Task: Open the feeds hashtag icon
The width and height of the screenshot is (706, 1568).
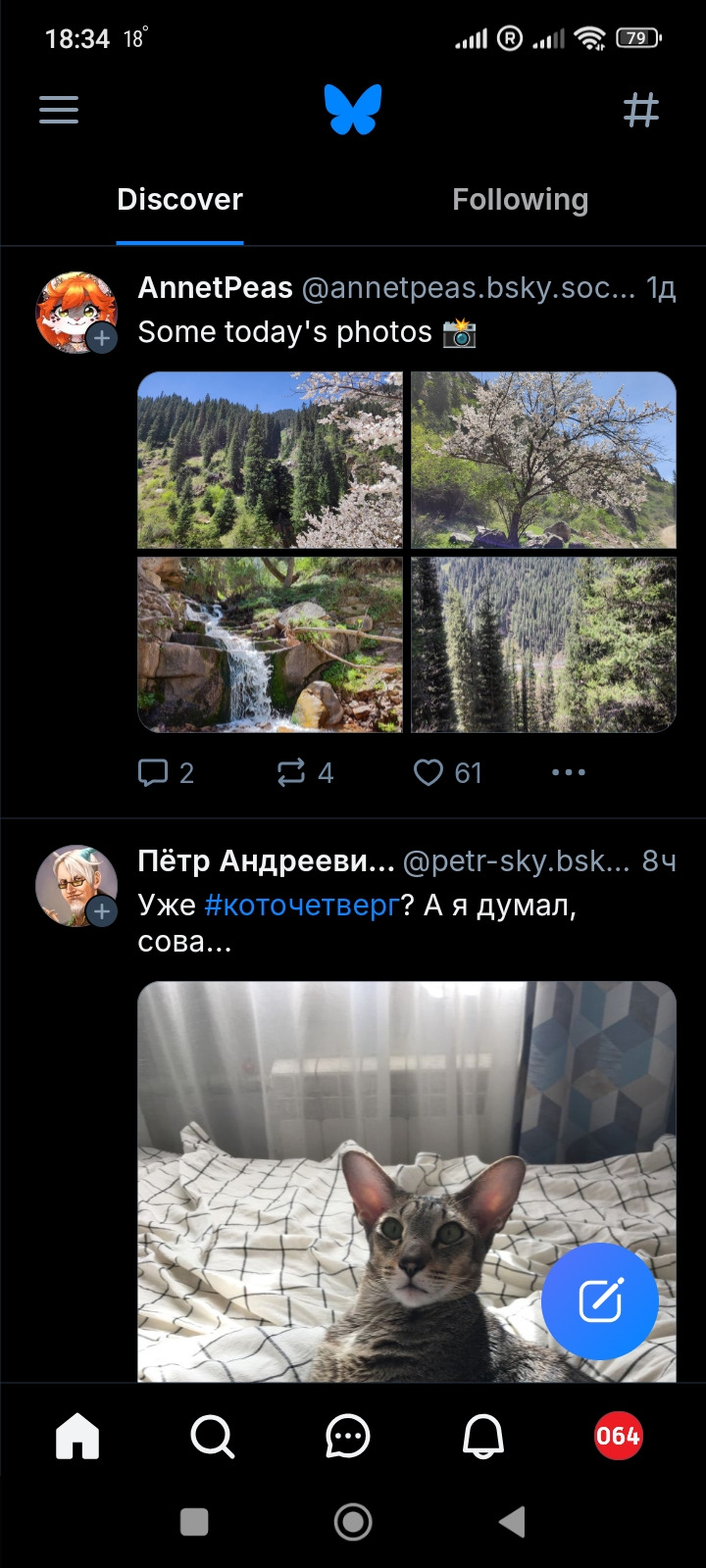Action: [641, 110]
